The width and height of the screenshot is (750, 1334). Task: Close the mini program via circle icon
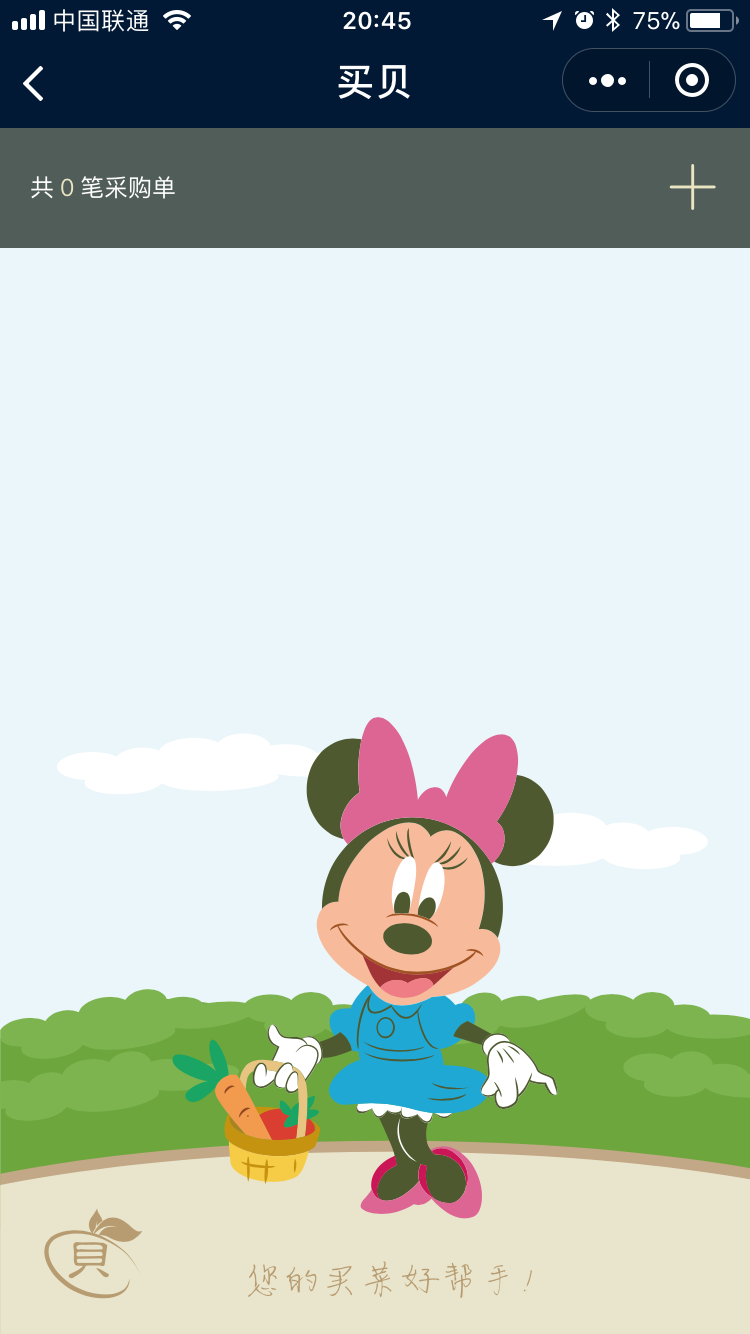coord(692,81)
